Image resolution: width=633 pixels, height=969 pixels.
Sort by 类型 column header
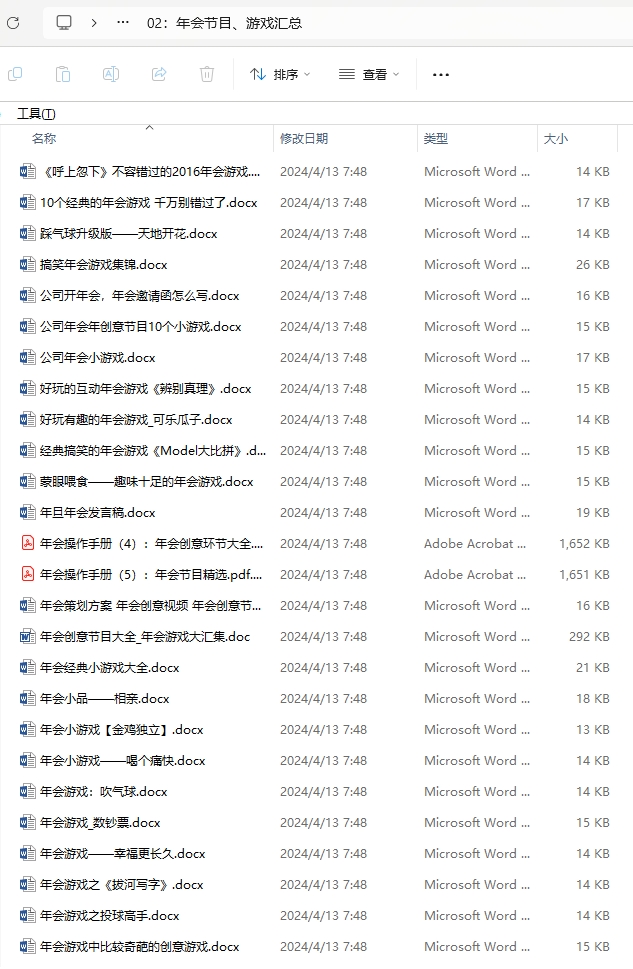point(436,139)
